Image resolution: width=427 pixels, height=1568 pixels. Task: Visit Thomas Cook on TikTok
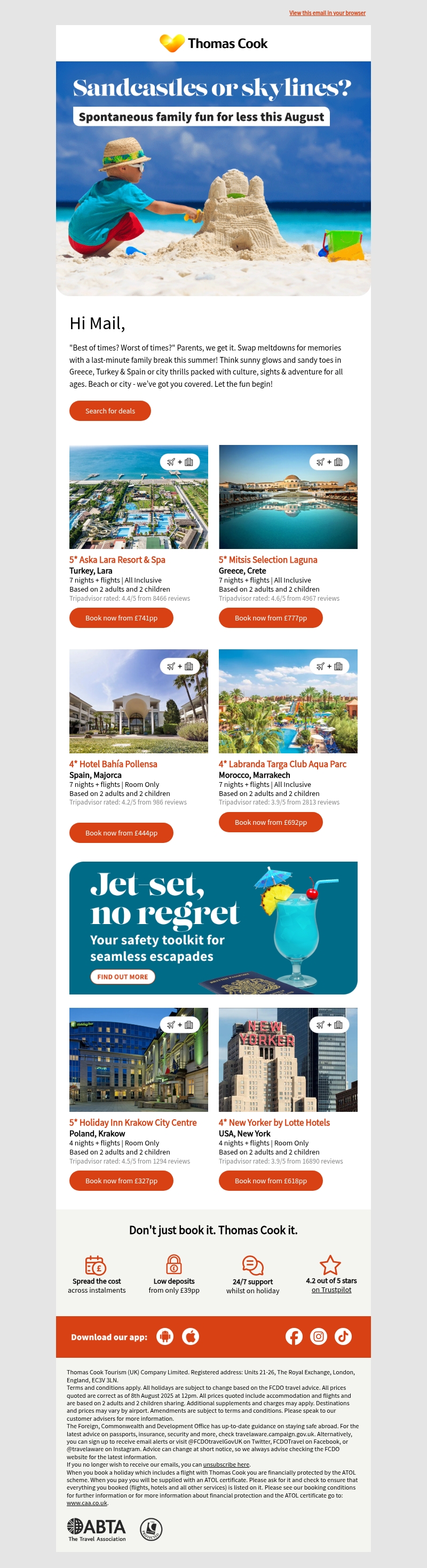point(343,1336)
